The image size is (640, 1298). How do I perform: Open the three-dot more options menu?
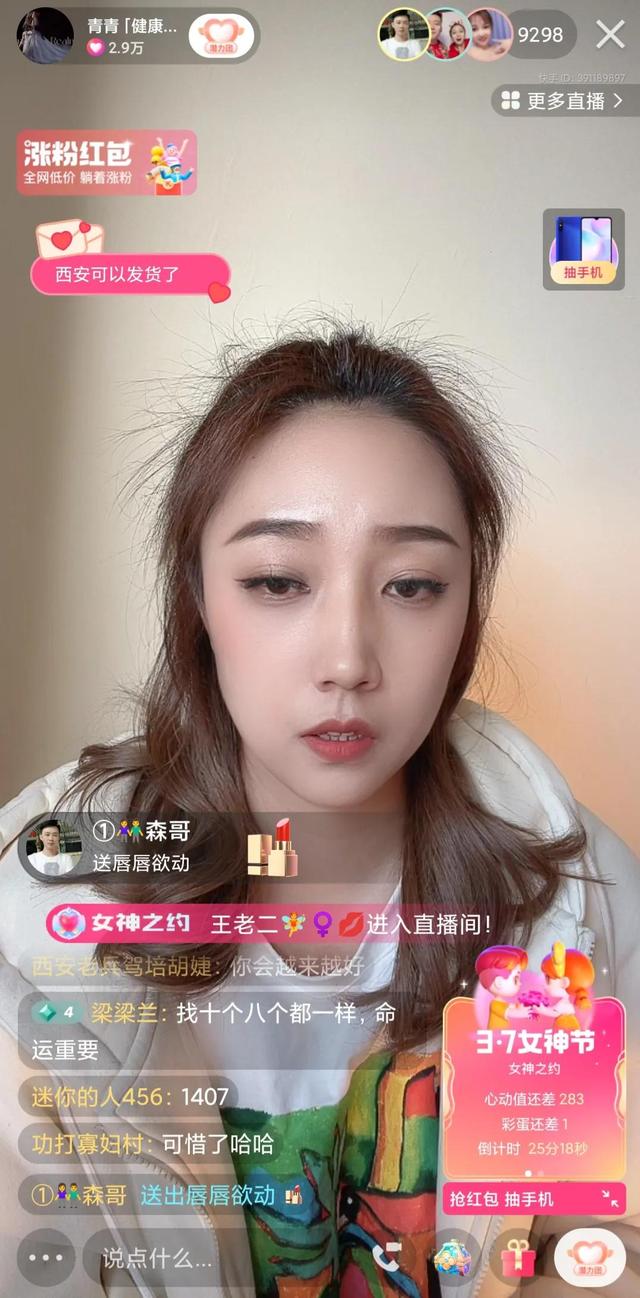[x=46, y=1257]
